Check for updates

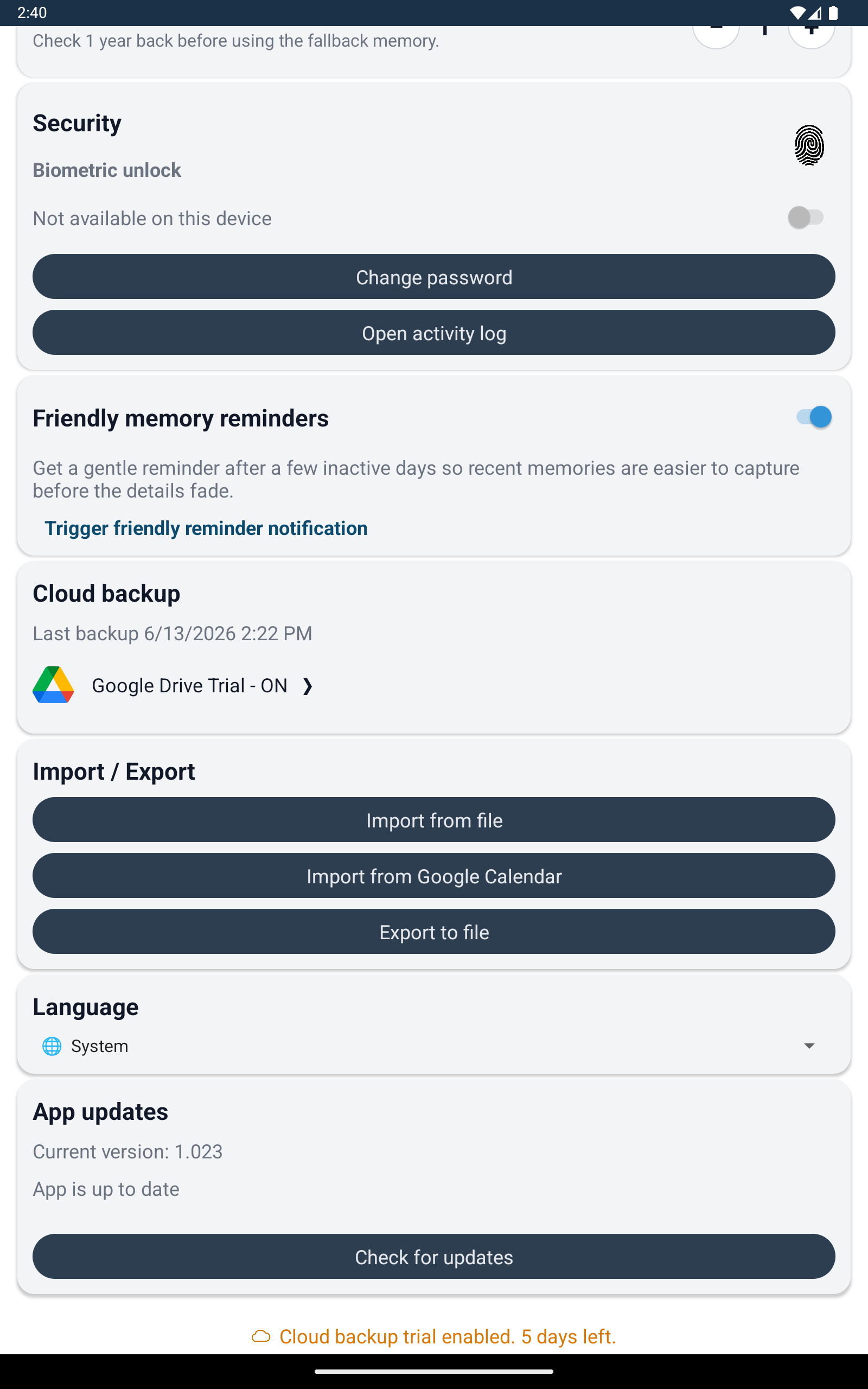[x=433, y=1257]
